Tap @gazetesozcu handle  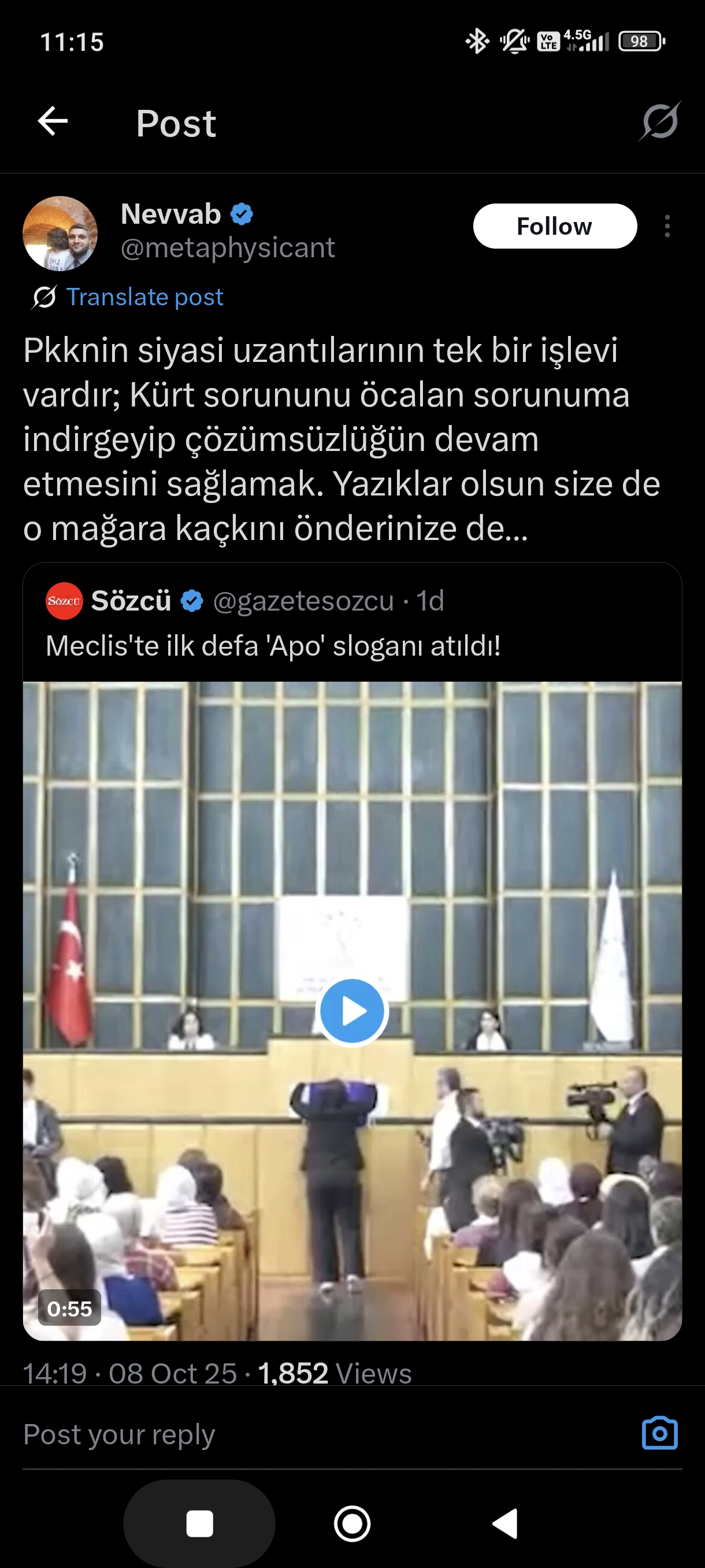302,601
